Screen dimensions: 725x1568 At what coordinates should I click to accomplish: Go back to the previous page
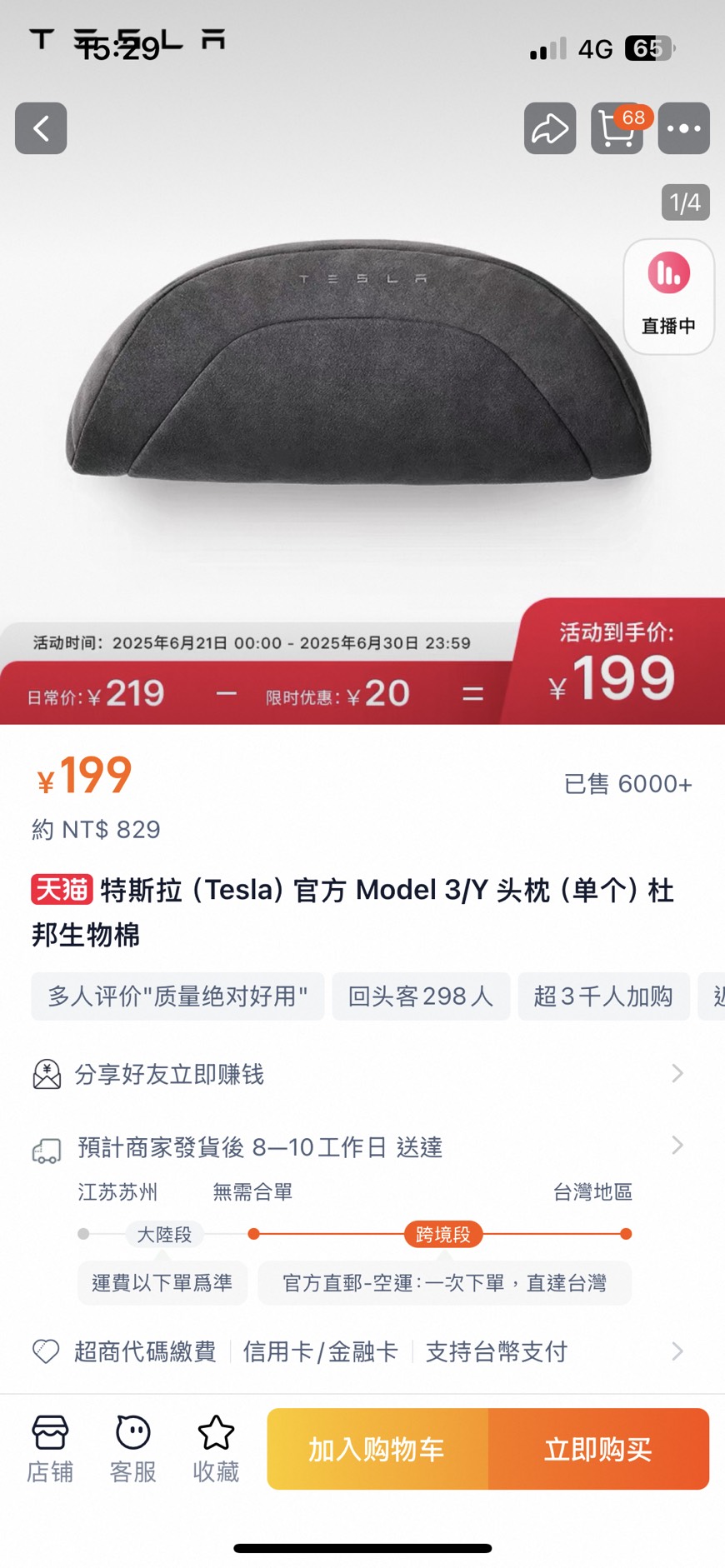pyautogui.click(x=41, y=128)
